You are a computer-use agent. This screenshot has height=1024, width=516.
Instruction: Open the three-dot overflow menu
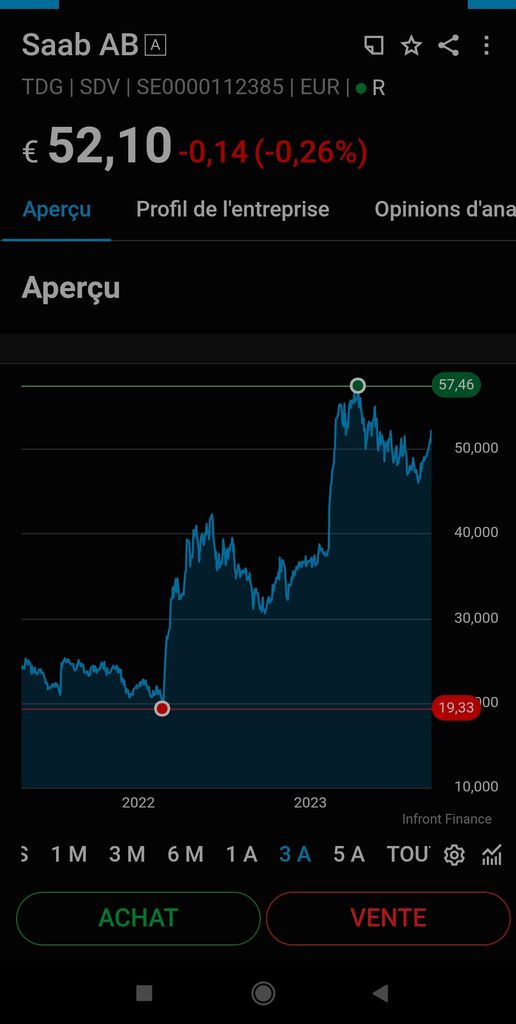(486, 46)
